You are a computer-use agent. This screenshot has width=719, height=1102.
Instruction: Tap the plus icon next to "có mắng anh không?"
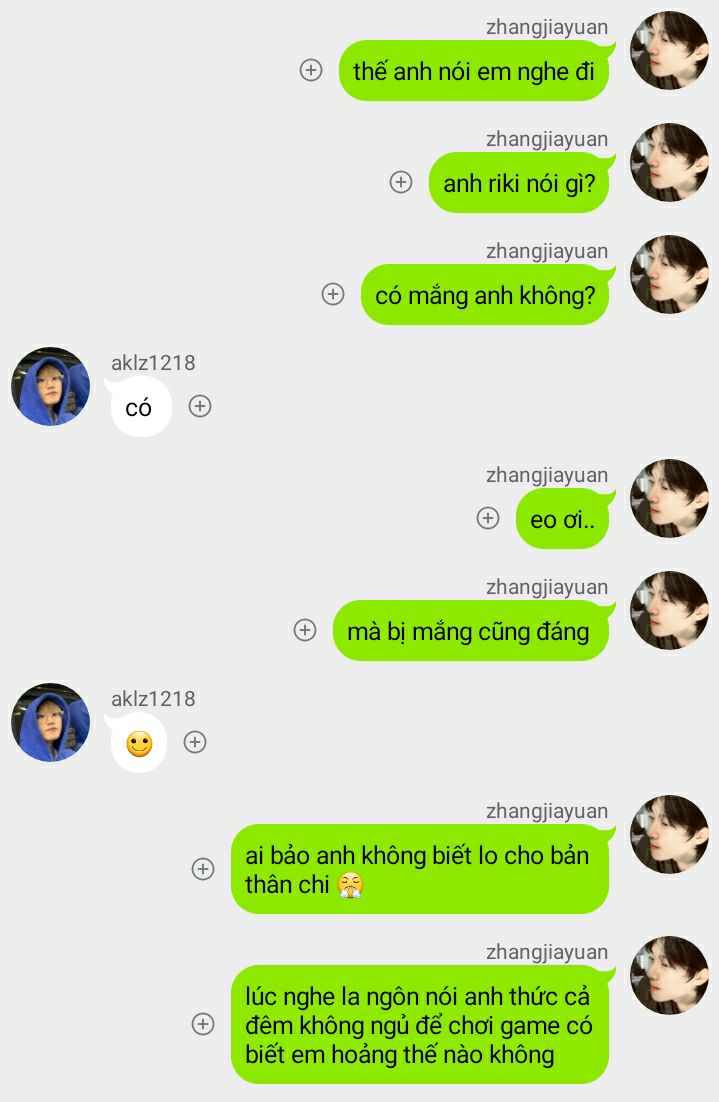pos(333,294)
